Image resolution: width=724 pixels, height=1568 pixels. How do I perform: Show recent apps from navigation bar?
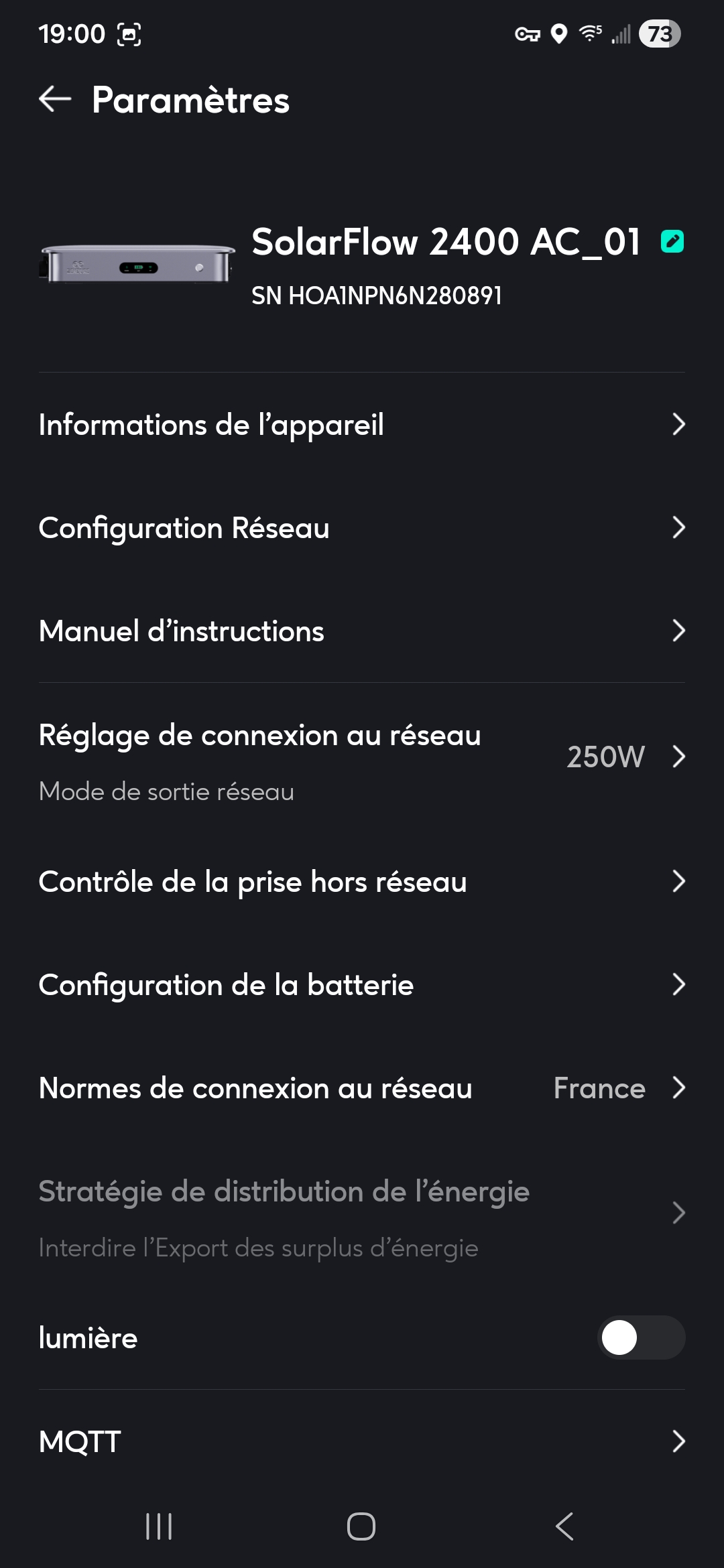pos(159,1526)
